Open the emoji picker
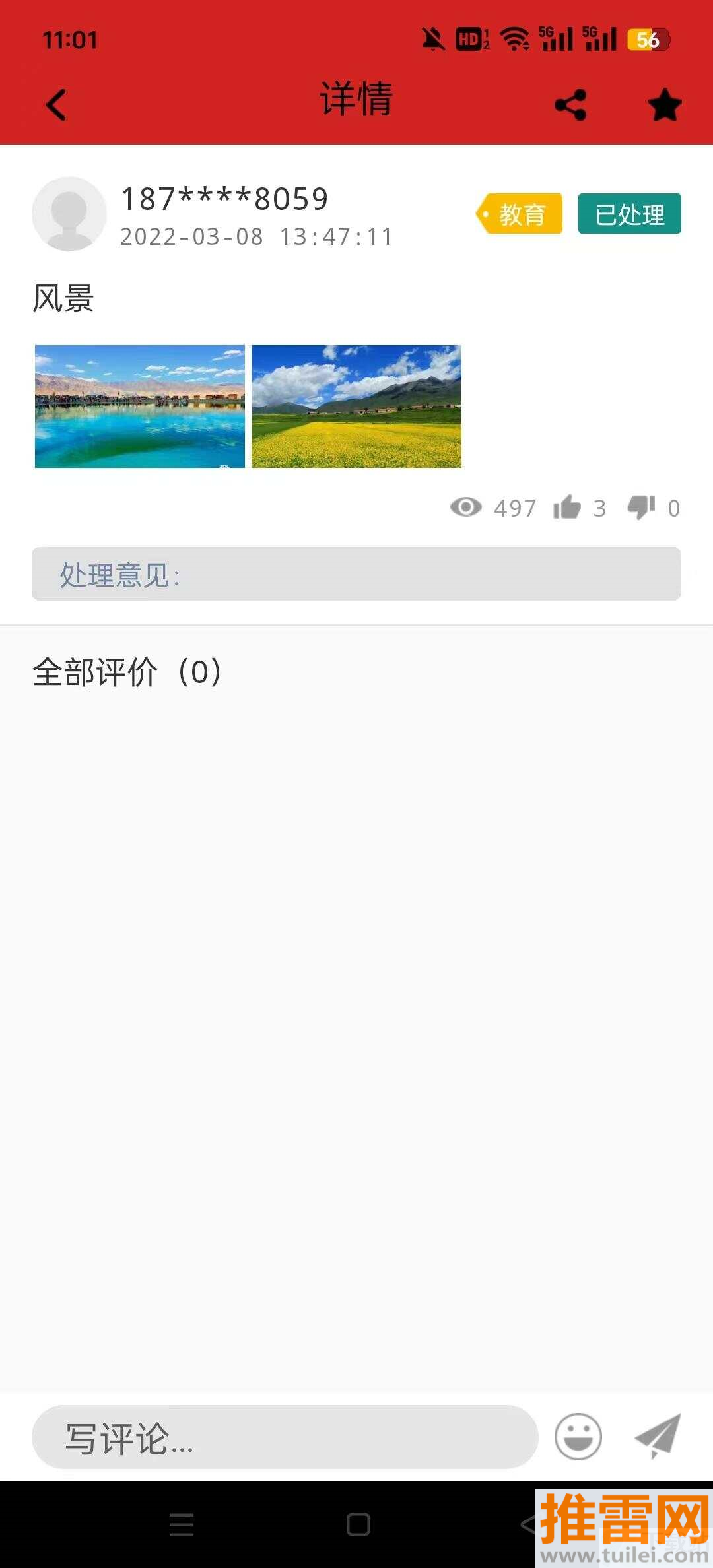Viewport: 713px width, 1568px height. (x=578, y=1436)
